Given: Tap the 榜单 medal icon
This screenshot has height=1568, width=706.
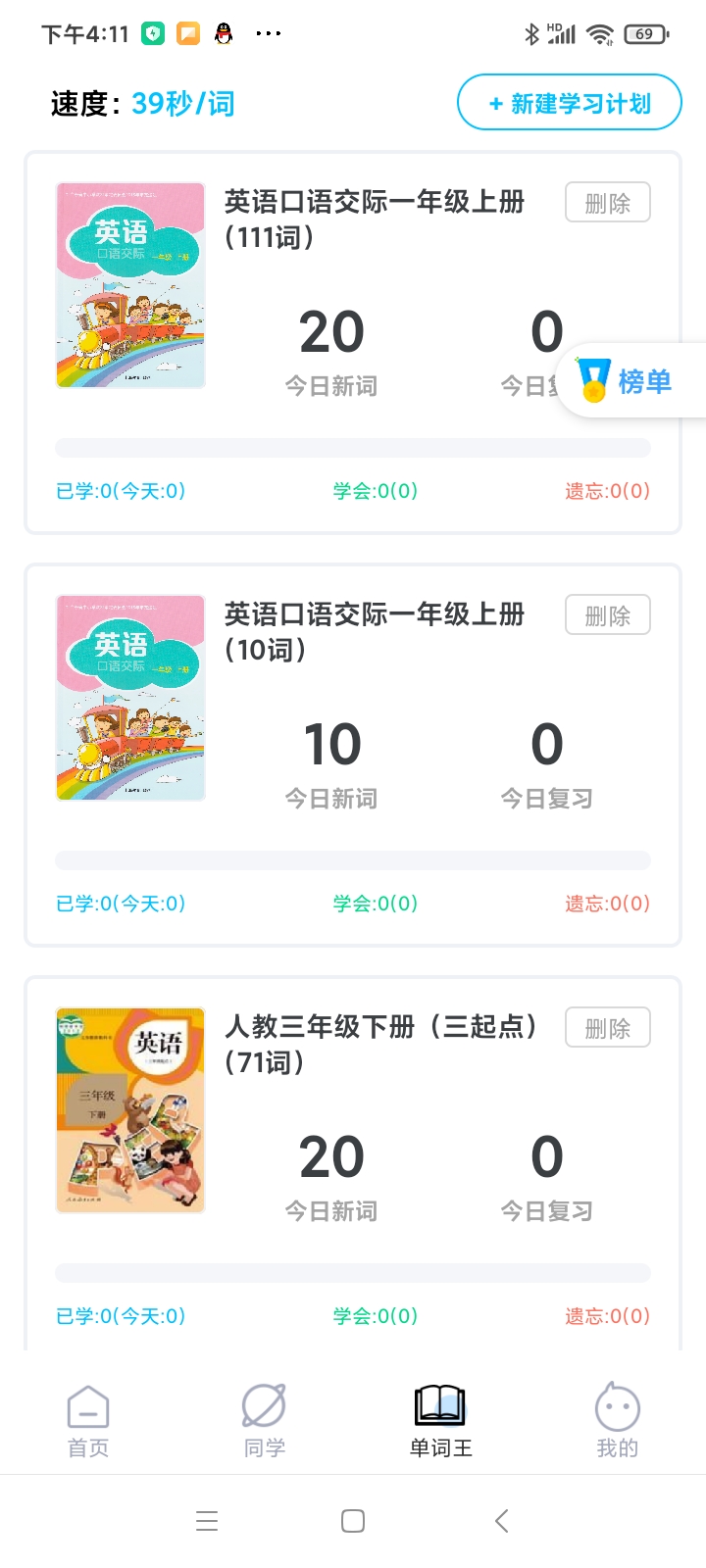Looking at the screenshot, I should coord(592,380).
